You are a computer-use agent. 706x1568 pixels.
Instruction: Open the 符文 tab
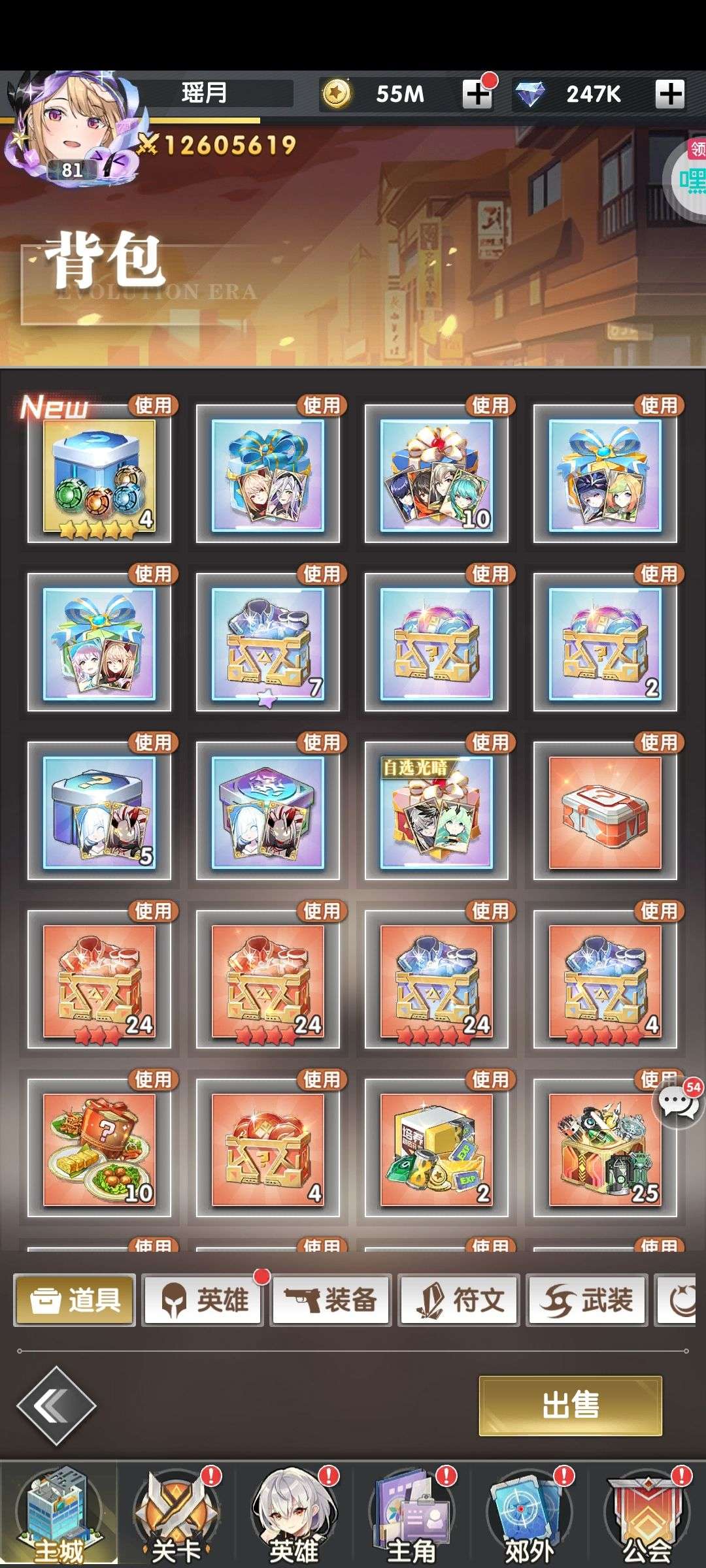click(459, 1299)
